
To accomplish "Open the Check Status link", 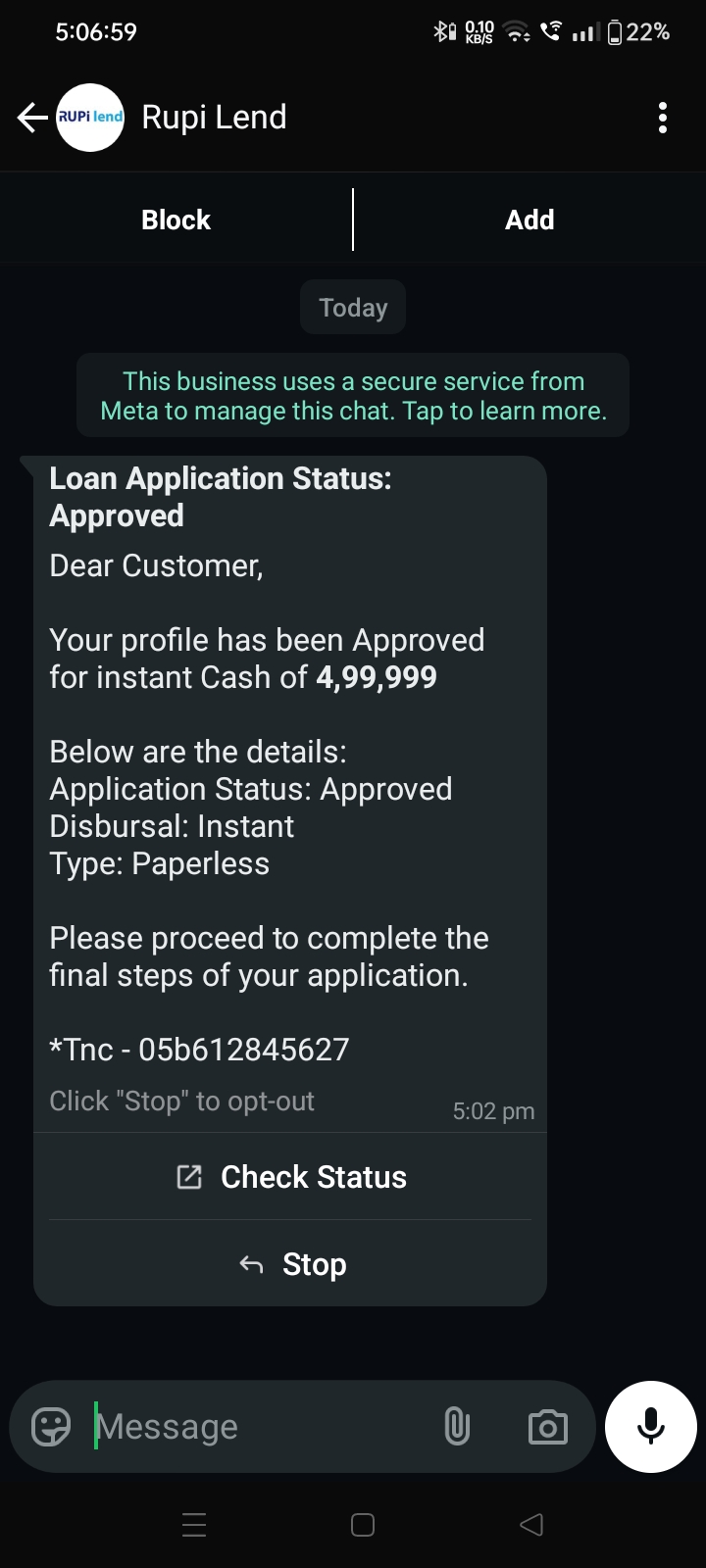I will click(x=291, y=1177).
